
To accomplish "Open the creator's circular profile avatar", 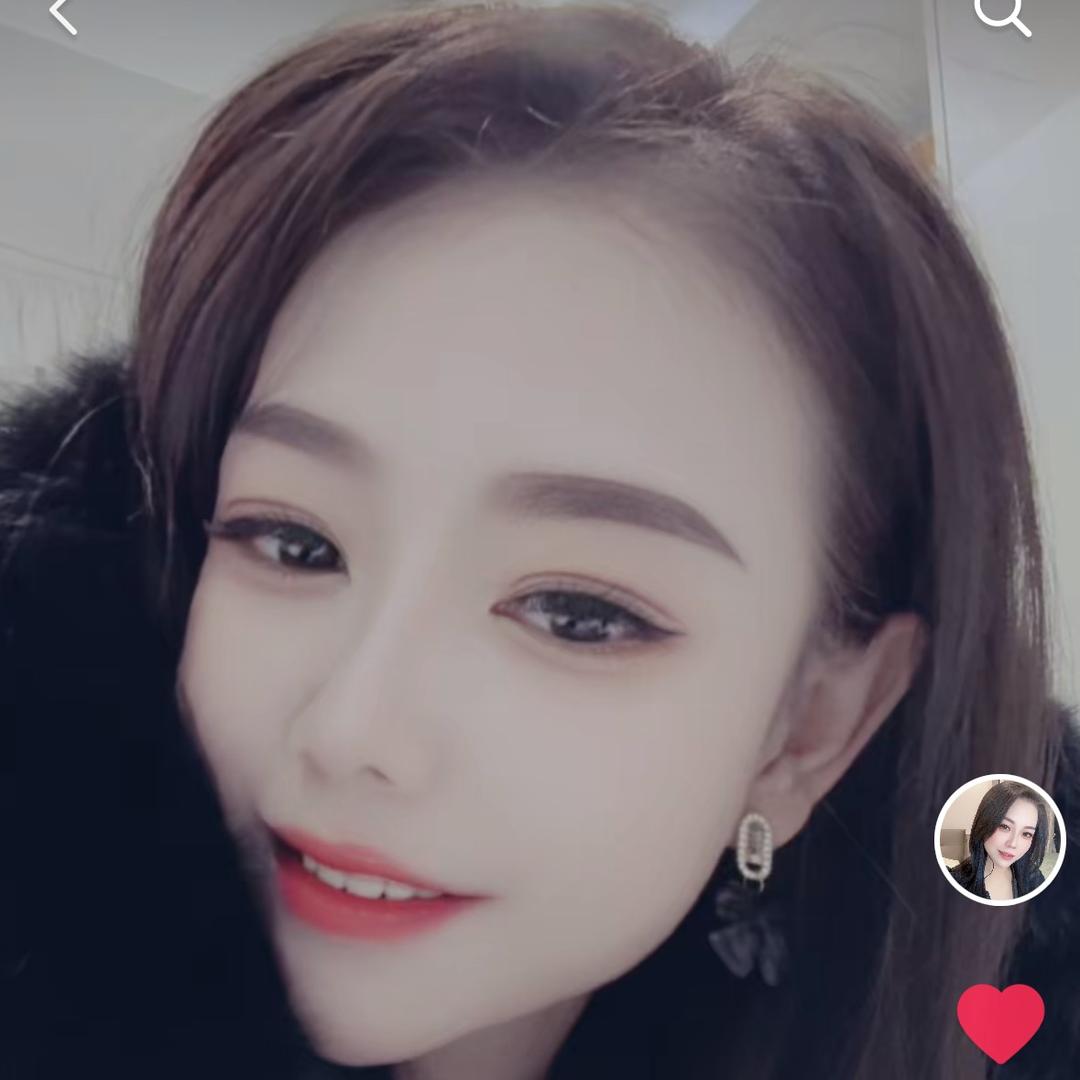I will click(x=999, y=839).
